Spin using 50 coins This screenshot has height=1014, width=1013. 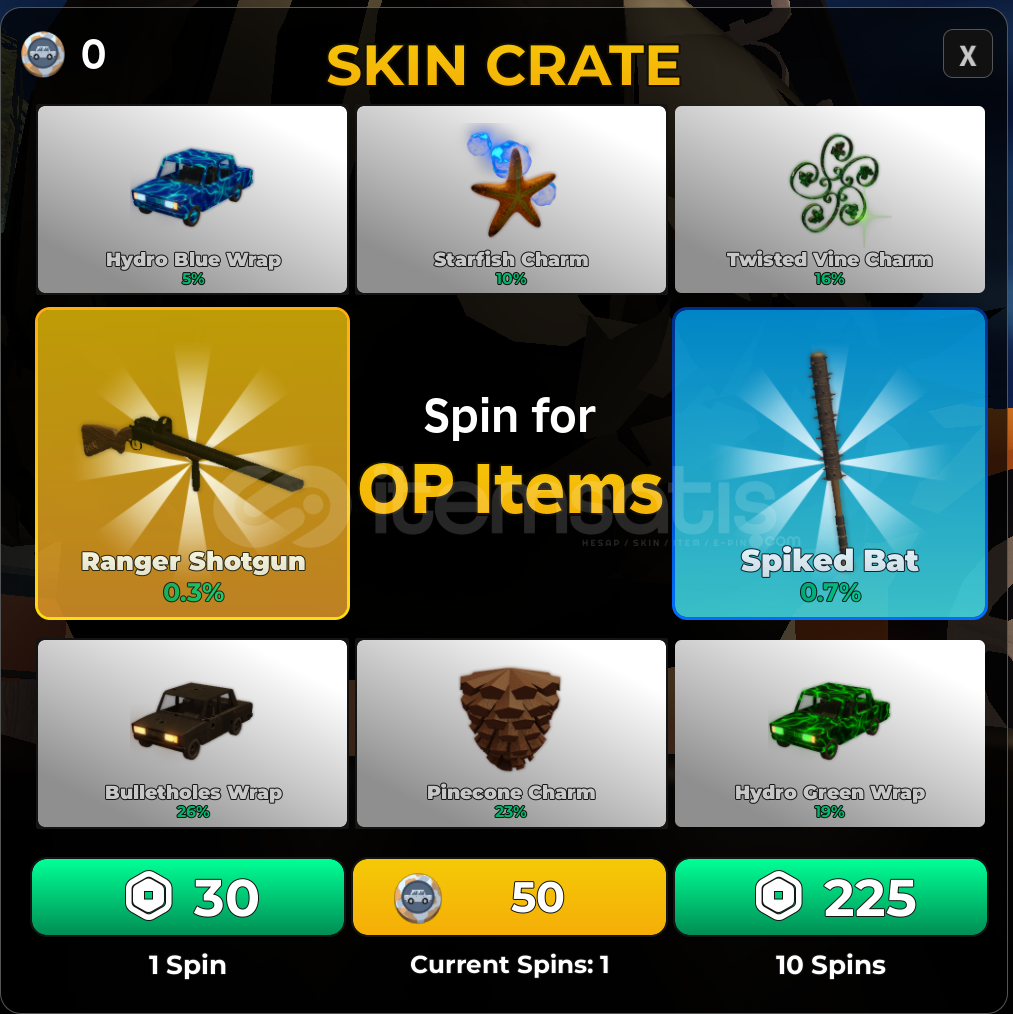click(x=509, y=897)
